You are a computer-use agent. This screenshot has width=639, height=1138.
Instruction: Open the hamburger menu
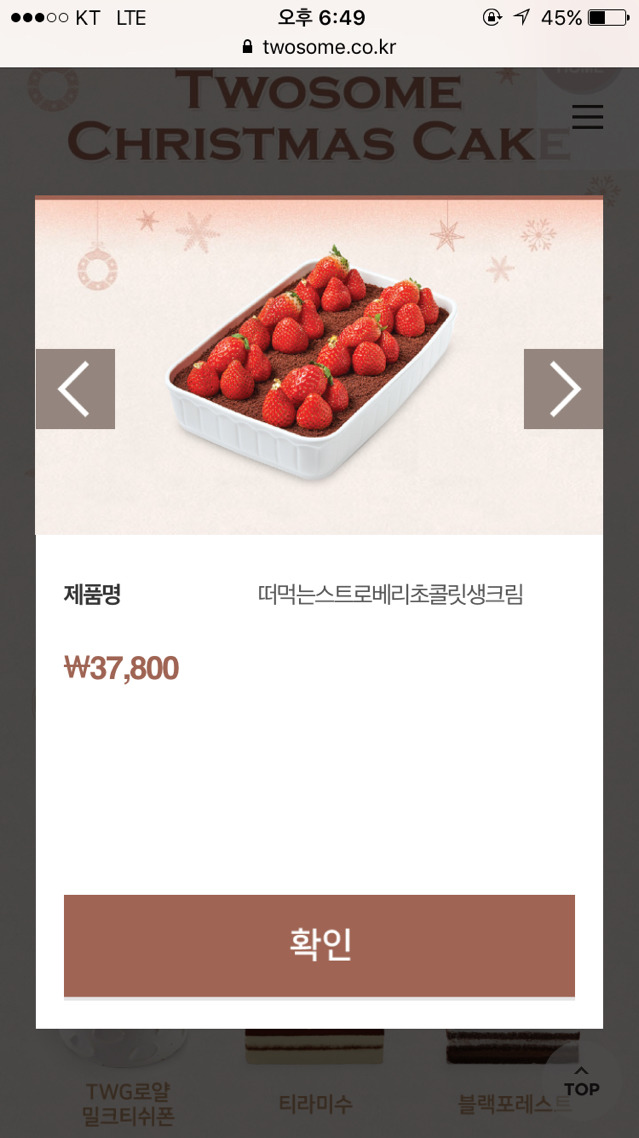pyautogui.click(x=587, y=118)
